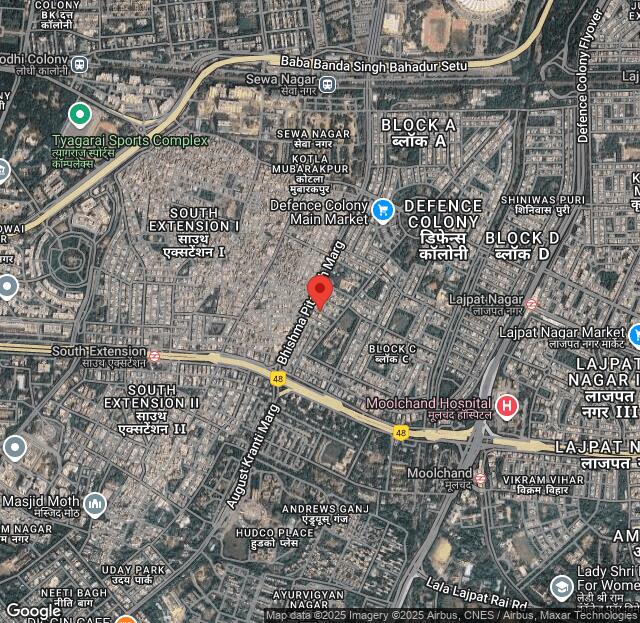Open the Lady Shri Ram College marker
Viewport: 640px width, 623px height.
(561, 587)
